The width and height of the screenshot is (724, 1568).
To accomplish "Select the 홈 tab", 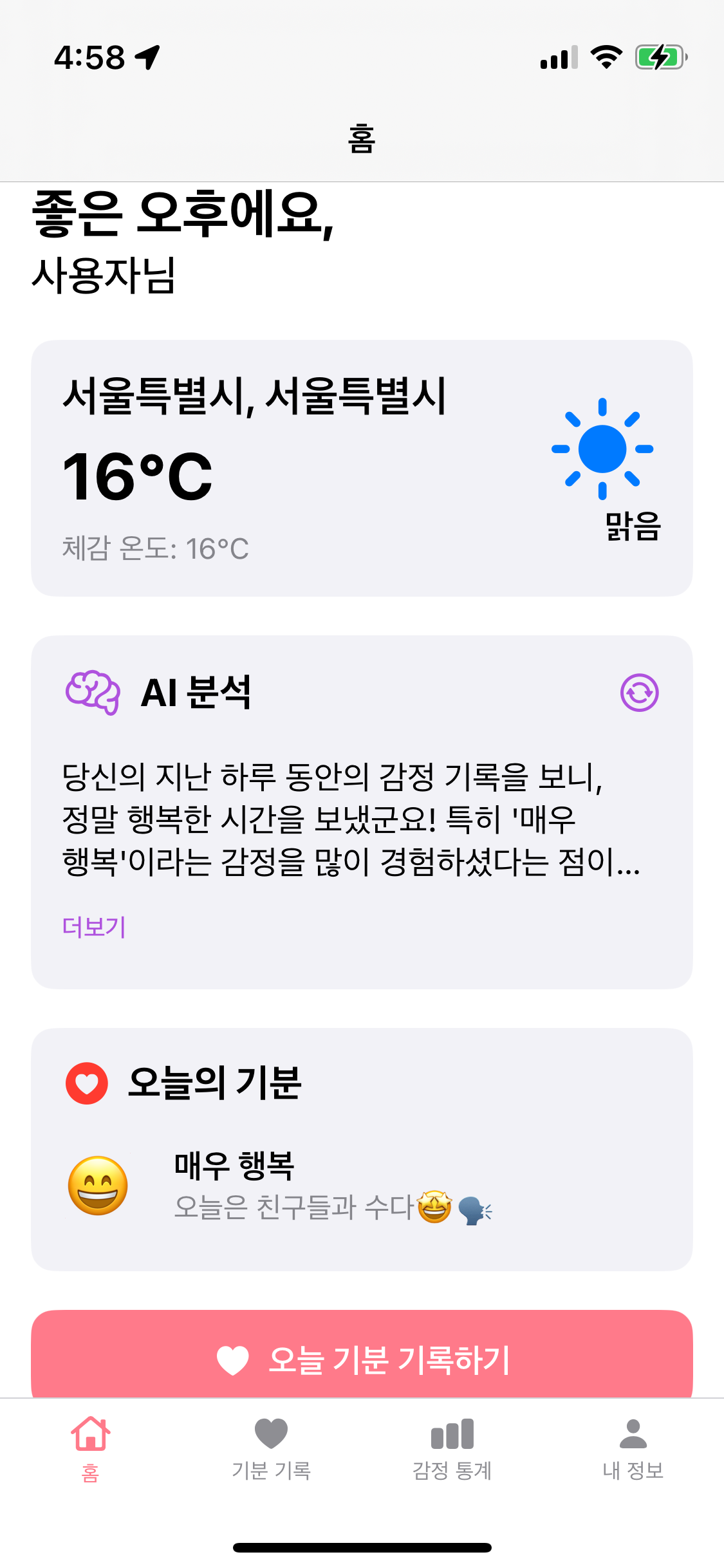I will (90, 1448).
